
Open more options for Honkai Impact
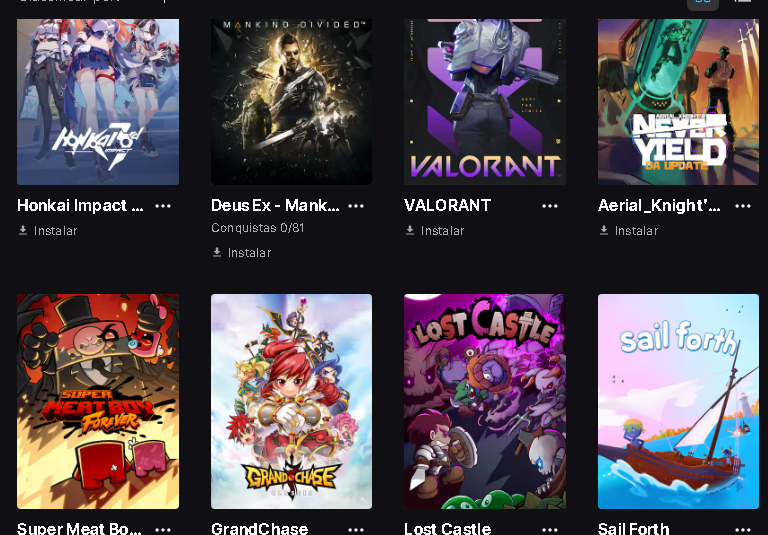pos(163,206)
